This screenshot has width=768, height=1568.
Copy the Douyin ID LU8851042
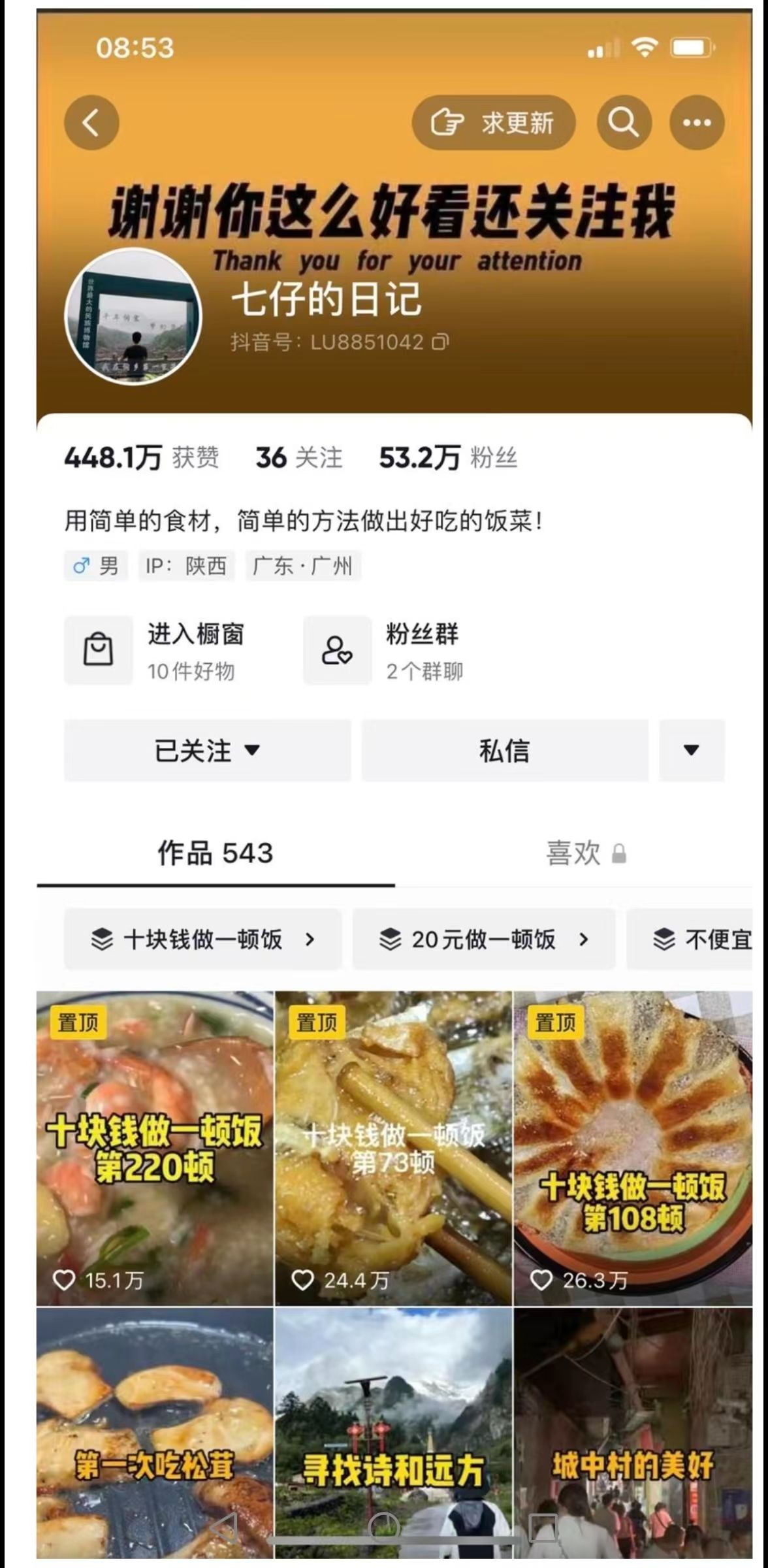pyautogui.click(x=440, y=342)
